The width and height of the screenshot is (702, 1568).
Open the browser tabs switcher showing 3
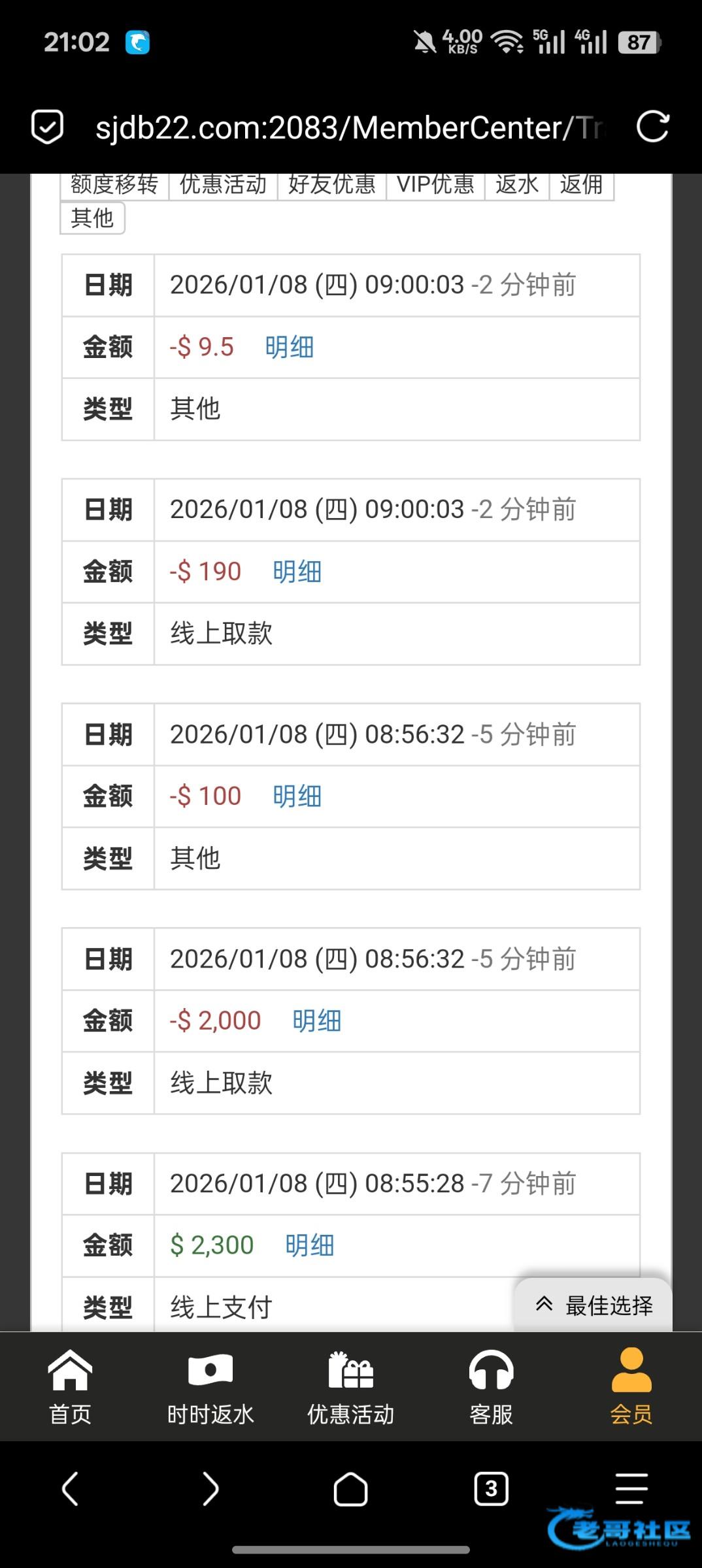point(491,1489)
